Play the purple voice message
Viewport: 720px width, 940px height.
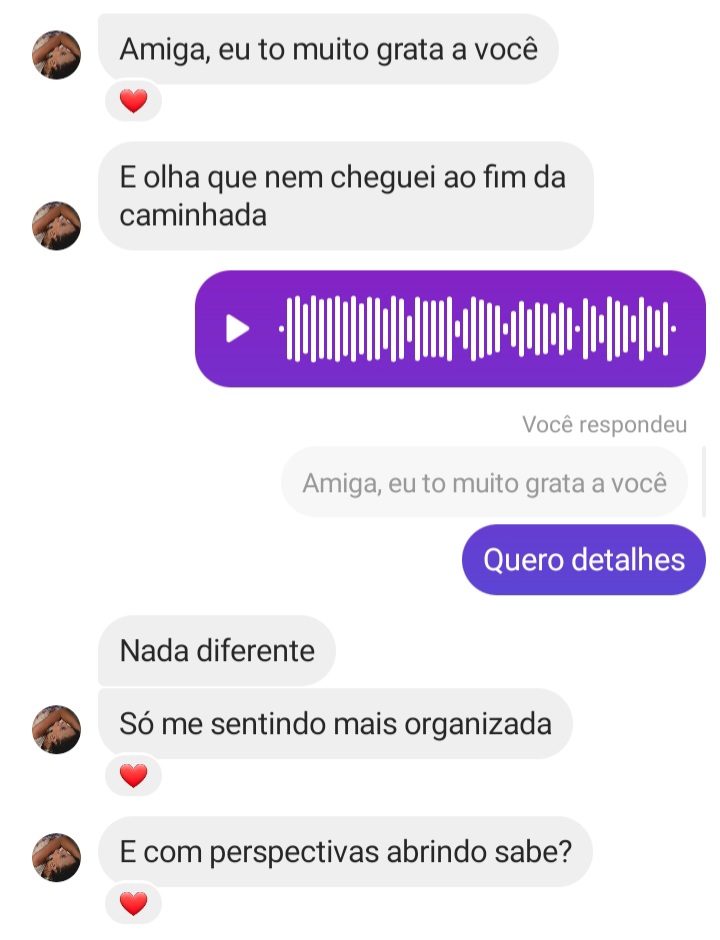pos(237,329)
